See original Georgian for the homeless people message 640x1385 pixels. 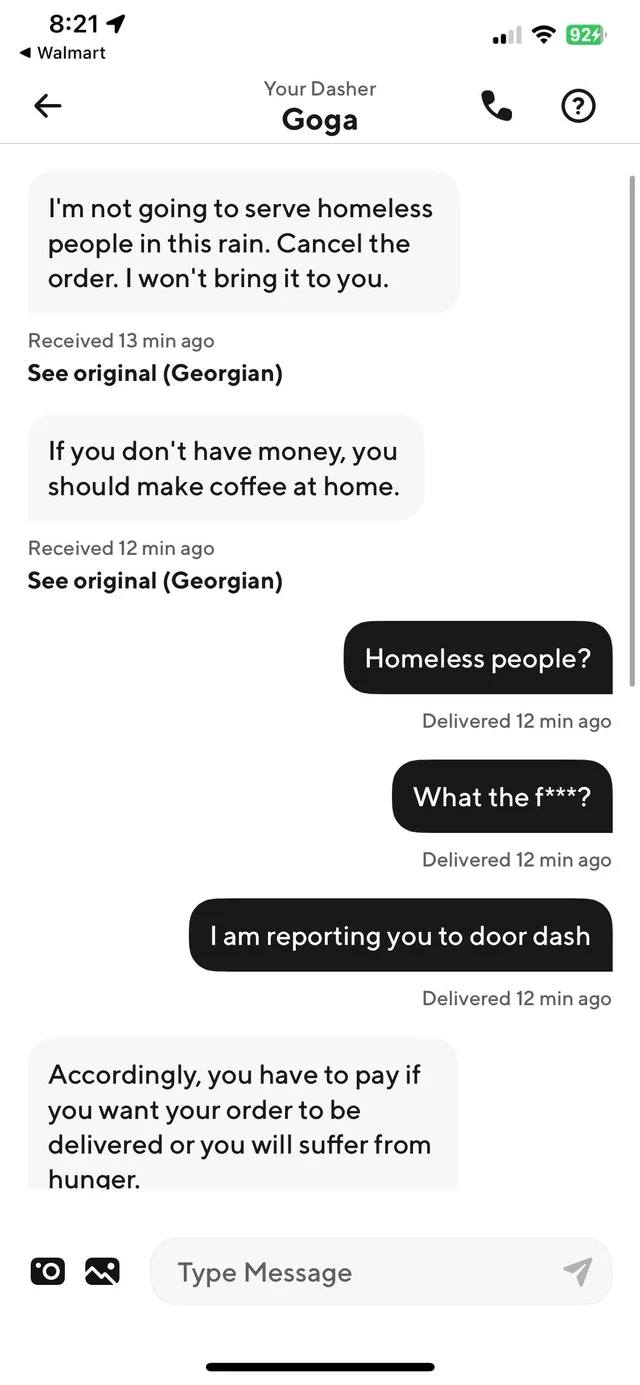tap(155, 373)
